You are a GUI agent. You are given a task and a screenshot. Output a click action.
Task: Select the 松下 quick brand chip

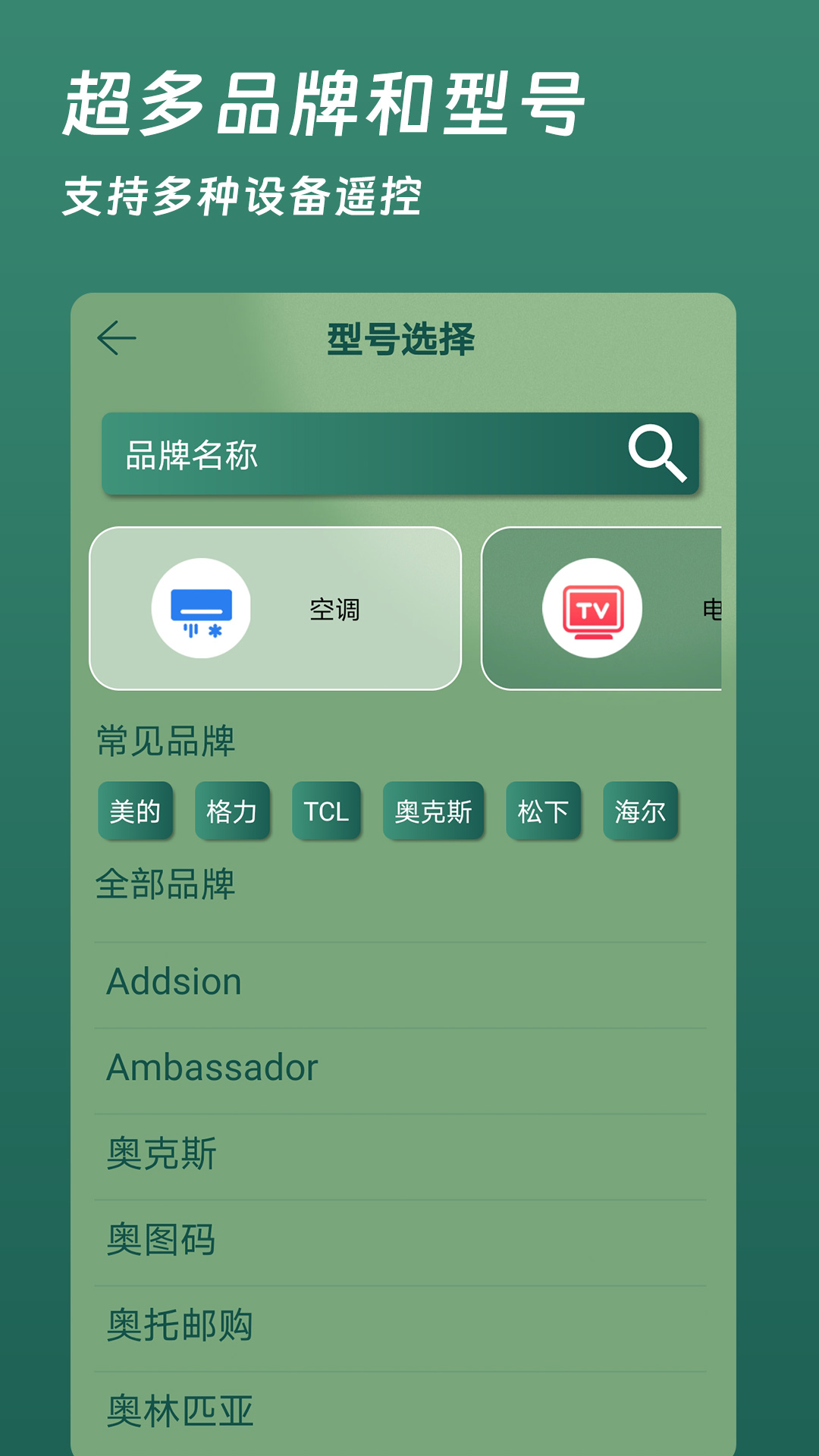(x=544, y=811)
